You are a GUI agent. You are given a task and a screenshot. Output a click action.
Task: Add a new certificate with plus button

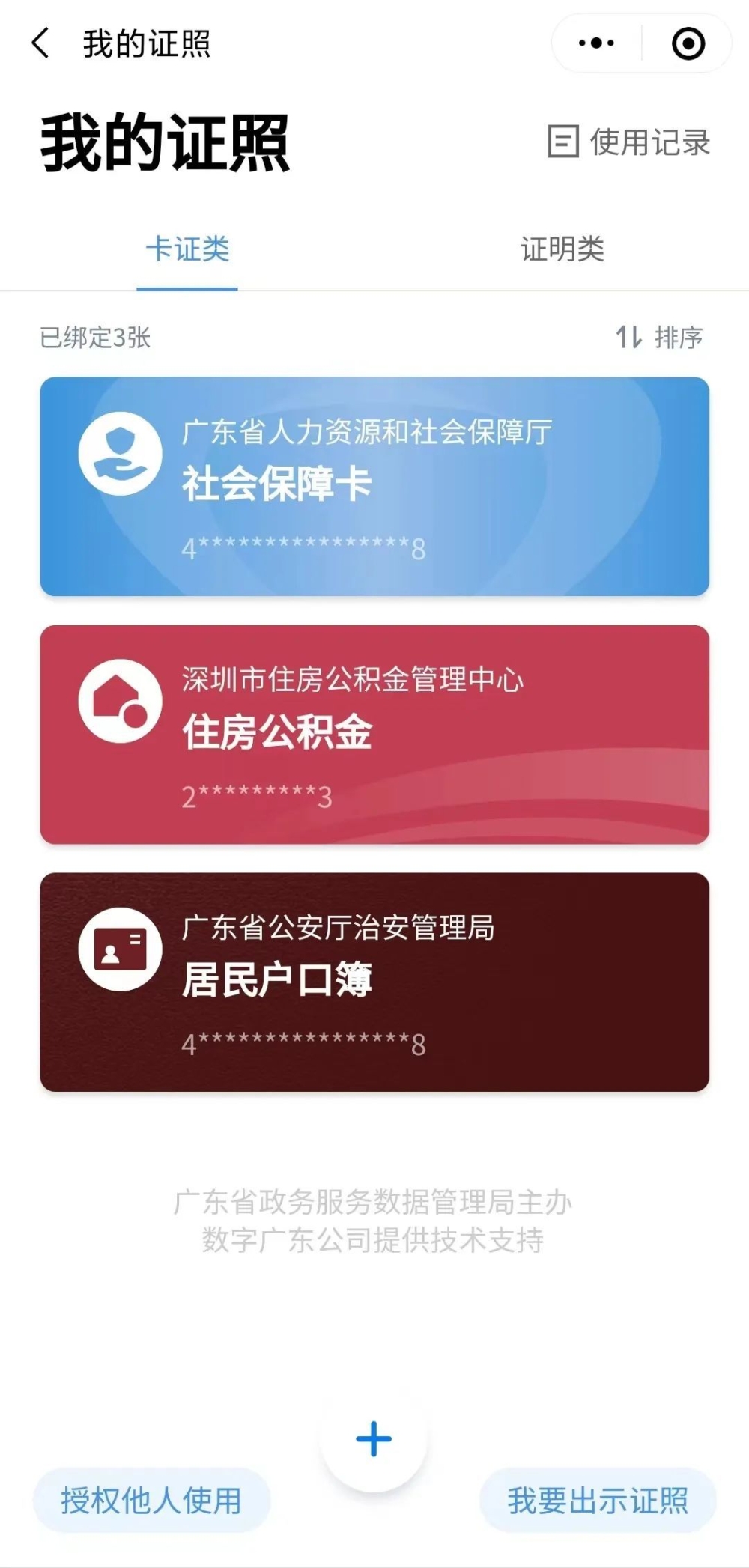pyautogui.click(x=374, y=1439)
